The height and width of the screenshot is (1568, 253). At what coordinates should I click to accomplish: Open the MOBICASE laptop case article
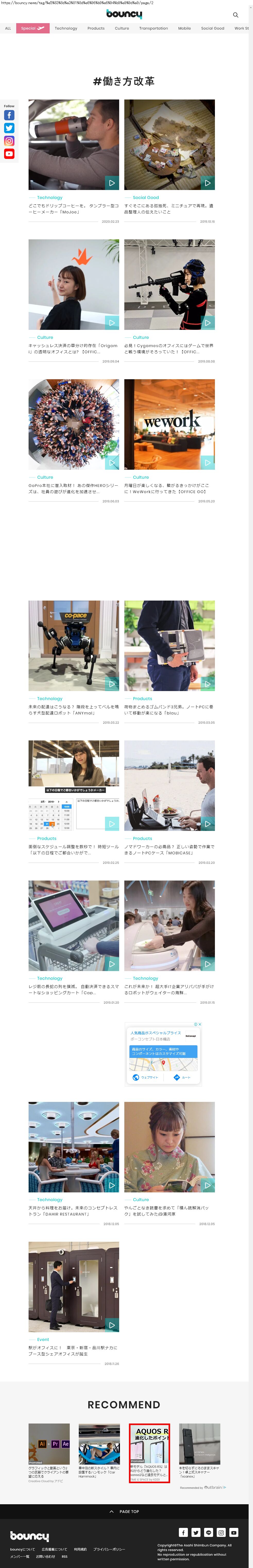169,786
